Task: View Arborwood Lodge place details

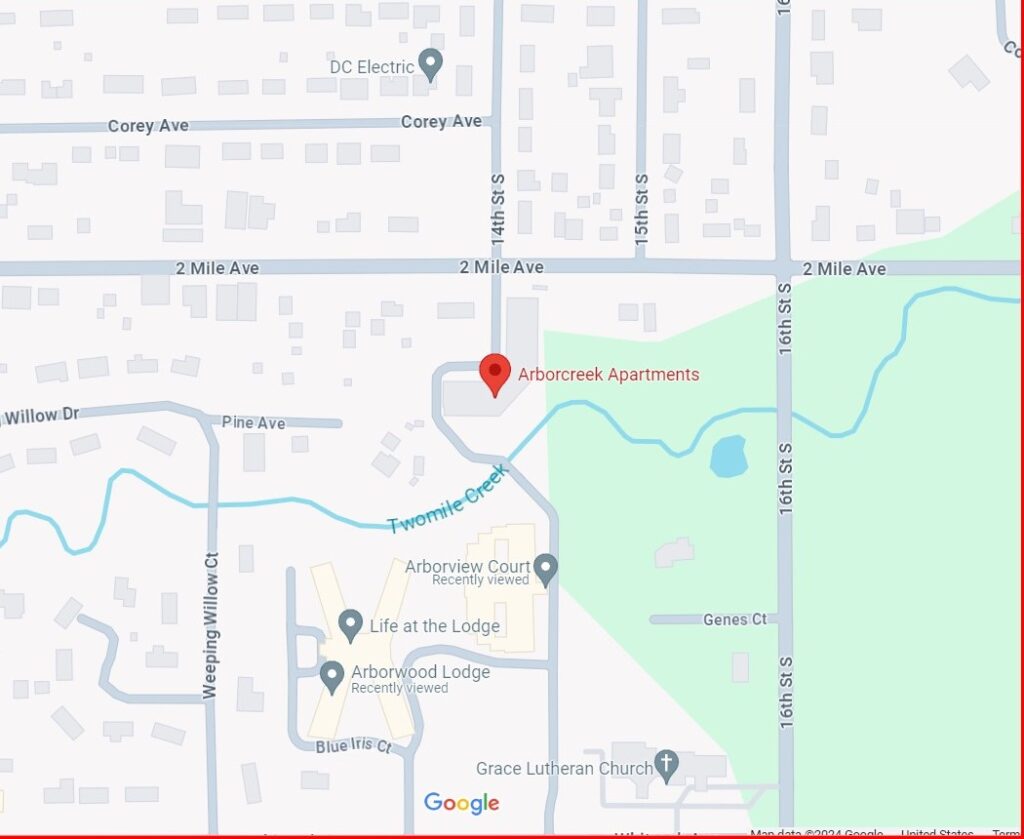Action: pyautogui.click(x=333, y=677)
